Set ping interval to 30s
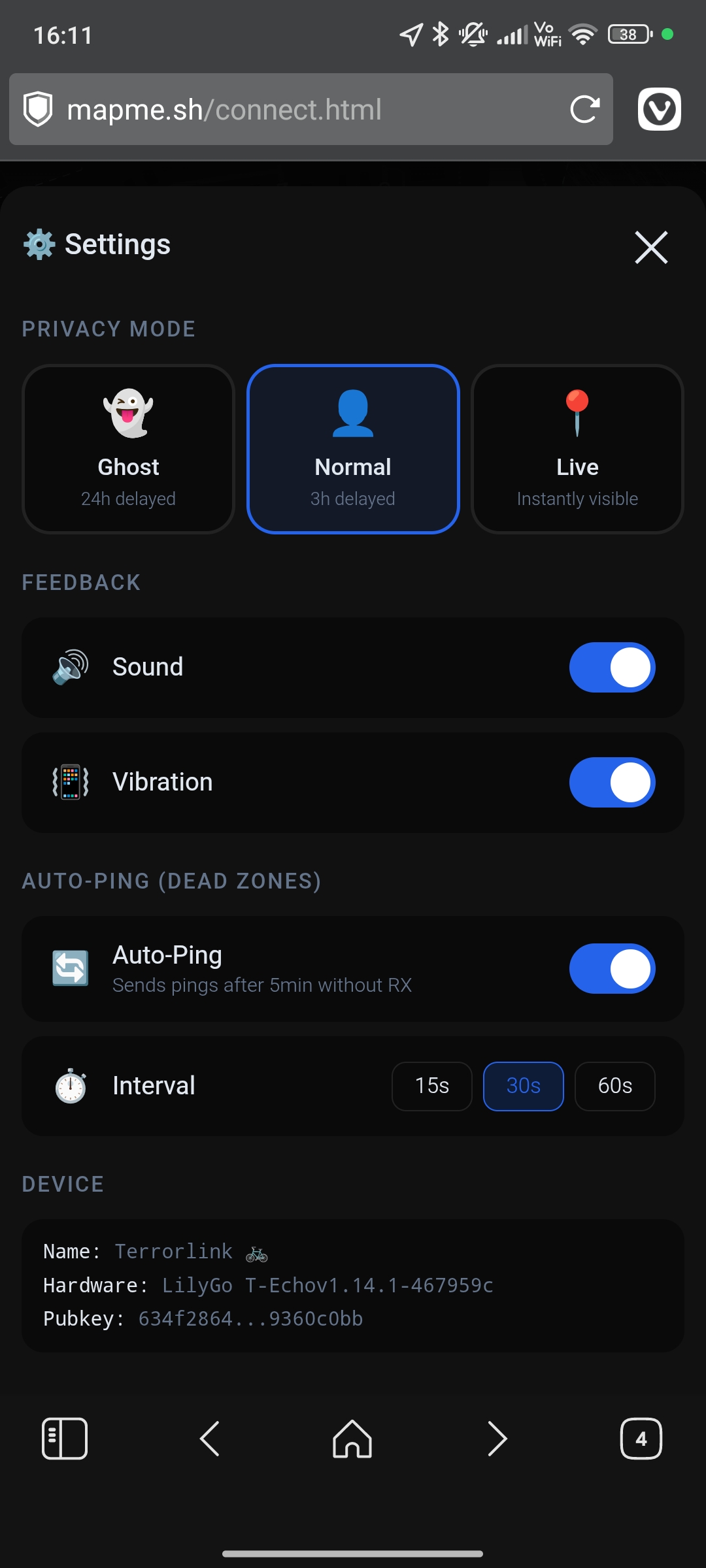The height and width of the screenshot is (1568, 706). (523, 1086)
